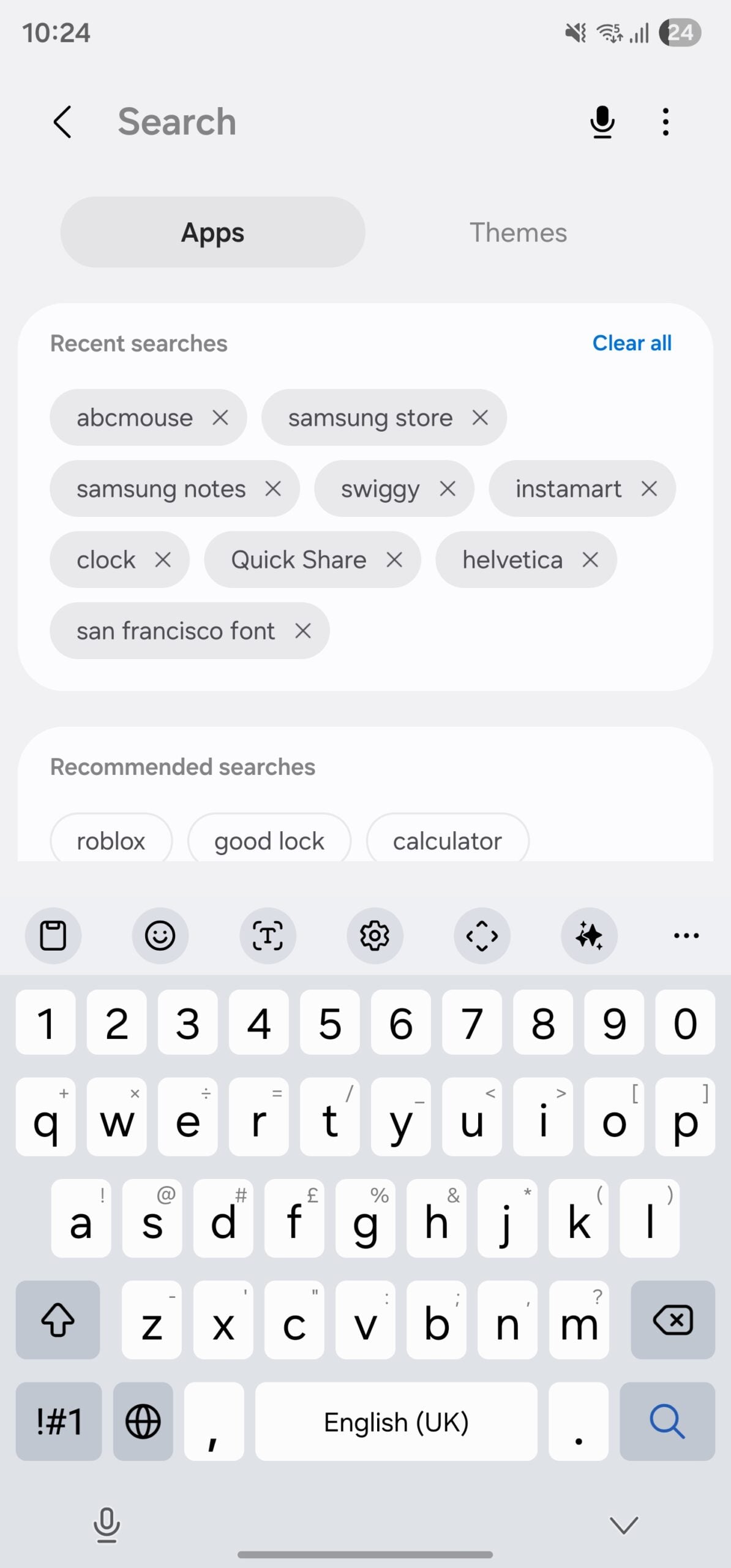Tap the microphone icon in the search bar
Image resolution: width=731 pixels, height=1568 pixels.
click(x=601, y=121)
